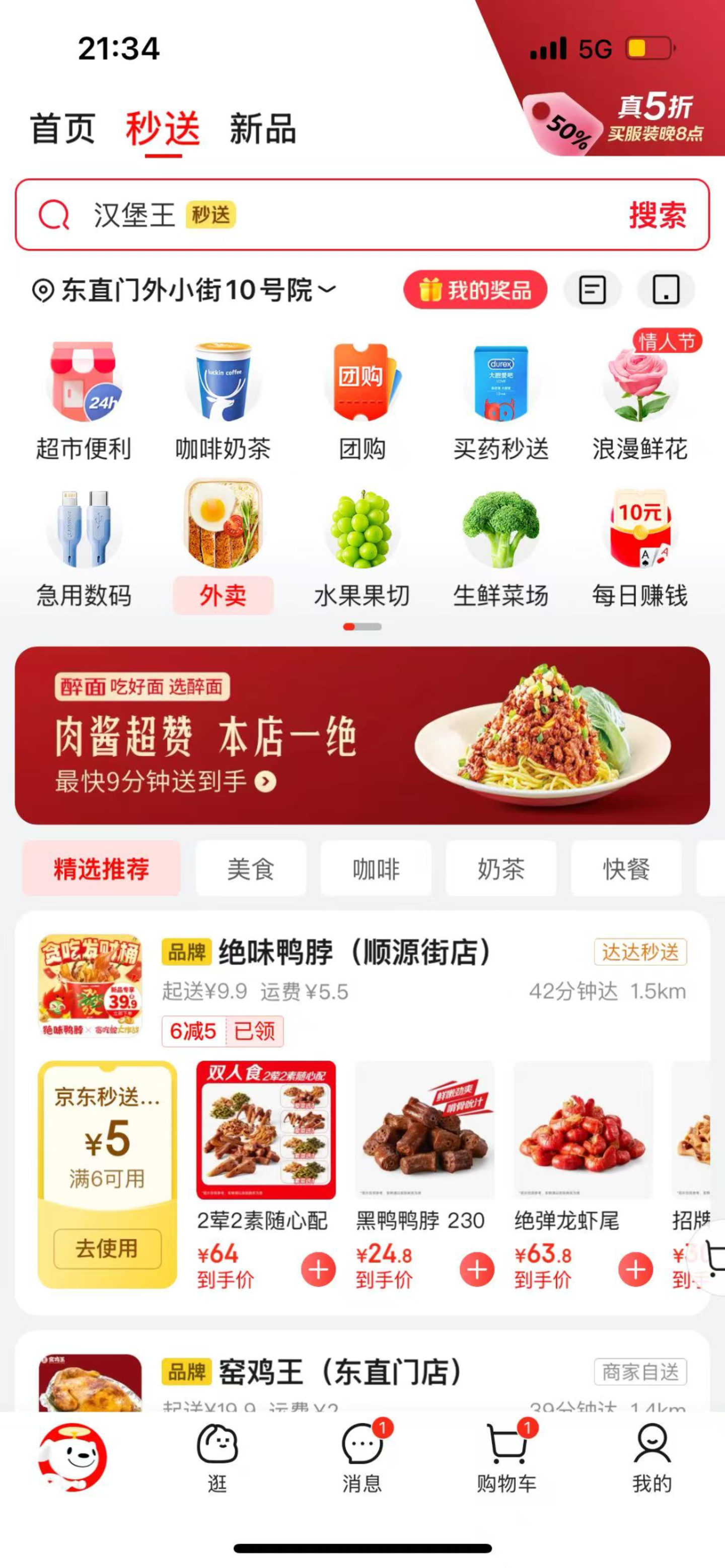Switch to the 首页 tab
Viewport: 725px width, 1568px height.
(63, 129)
